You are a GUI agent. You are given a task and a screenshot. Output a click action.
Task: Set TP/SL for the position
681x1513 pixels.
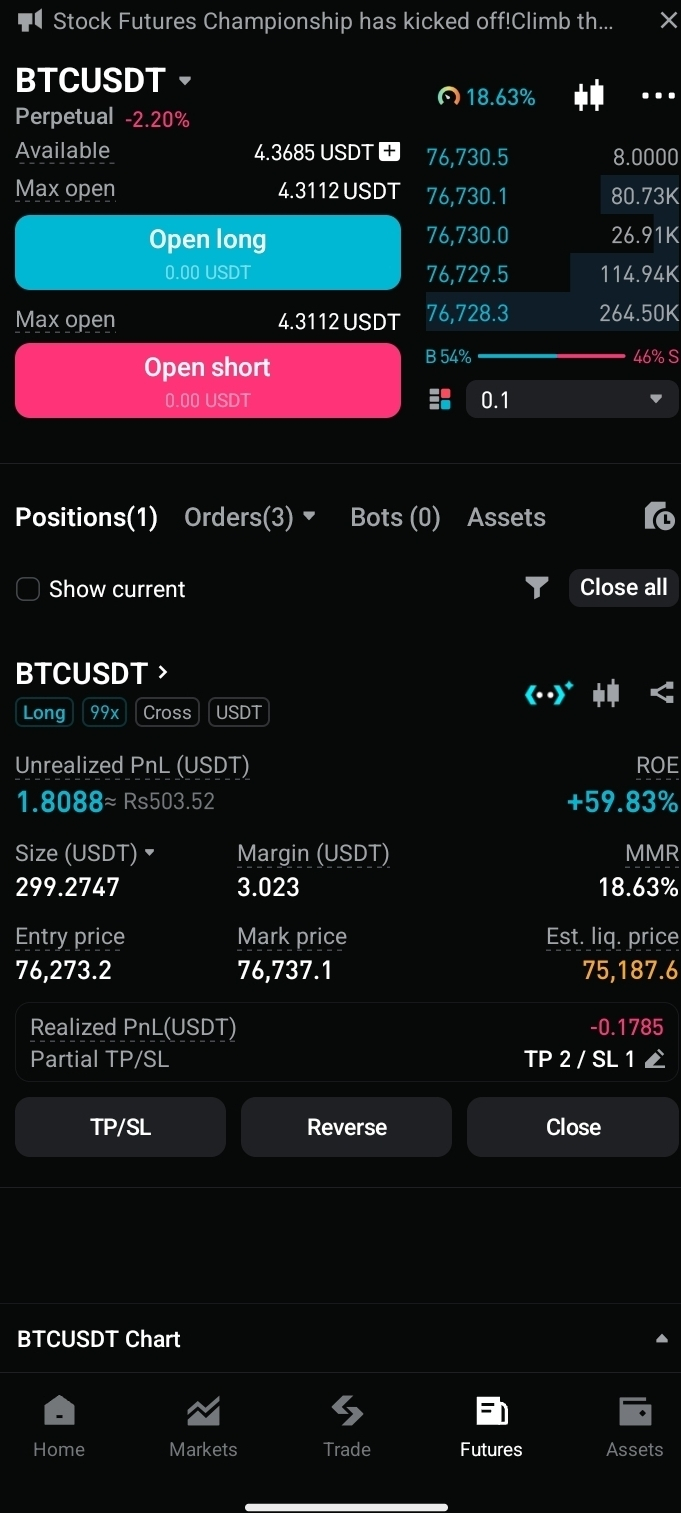pyautogui.click(x=120, y=1127)
